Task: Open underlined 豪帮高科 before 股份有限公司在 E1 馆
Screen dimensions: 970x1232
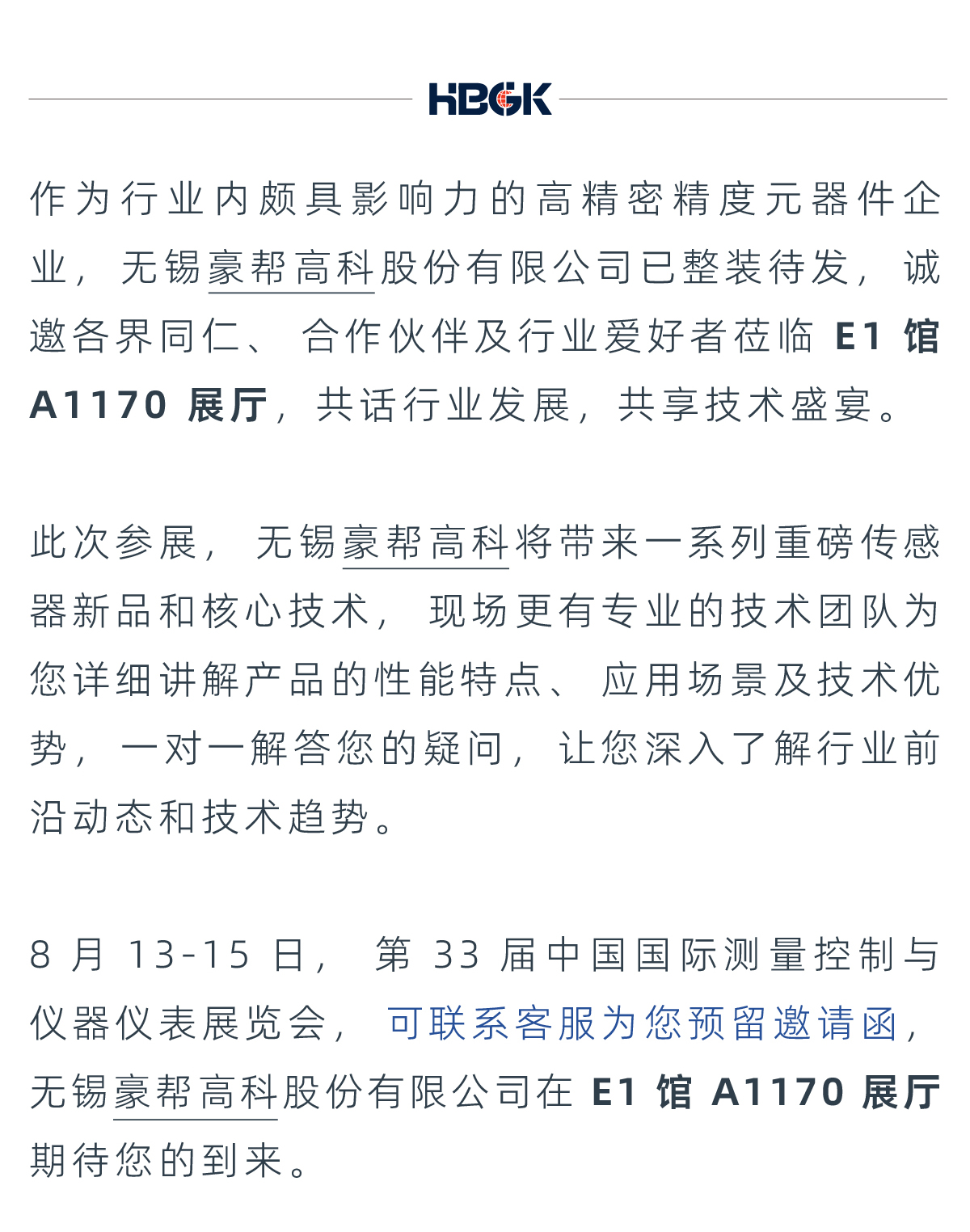Action: 196,1093
